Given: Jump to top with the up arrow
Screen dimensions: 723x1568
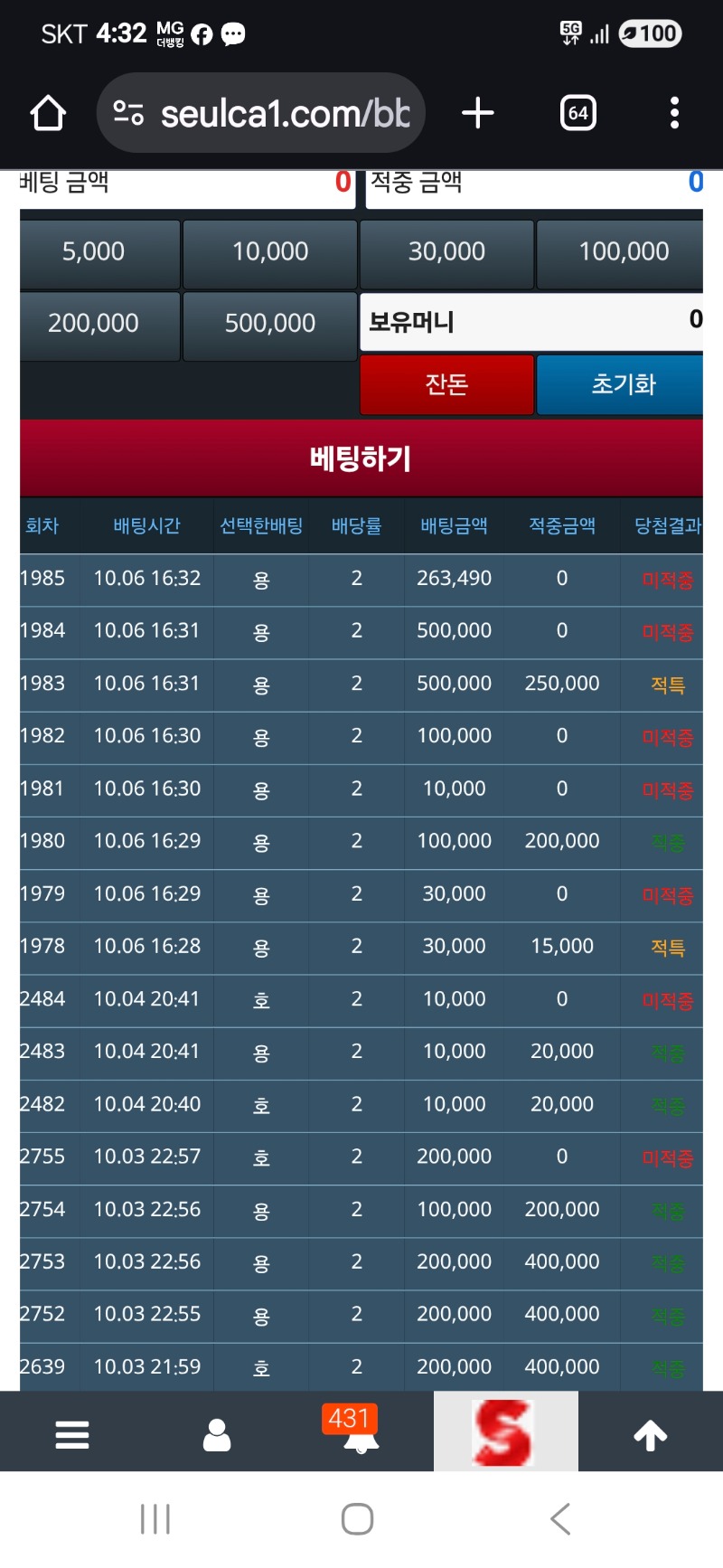Looking at the screenshot, I should 650,1434.
